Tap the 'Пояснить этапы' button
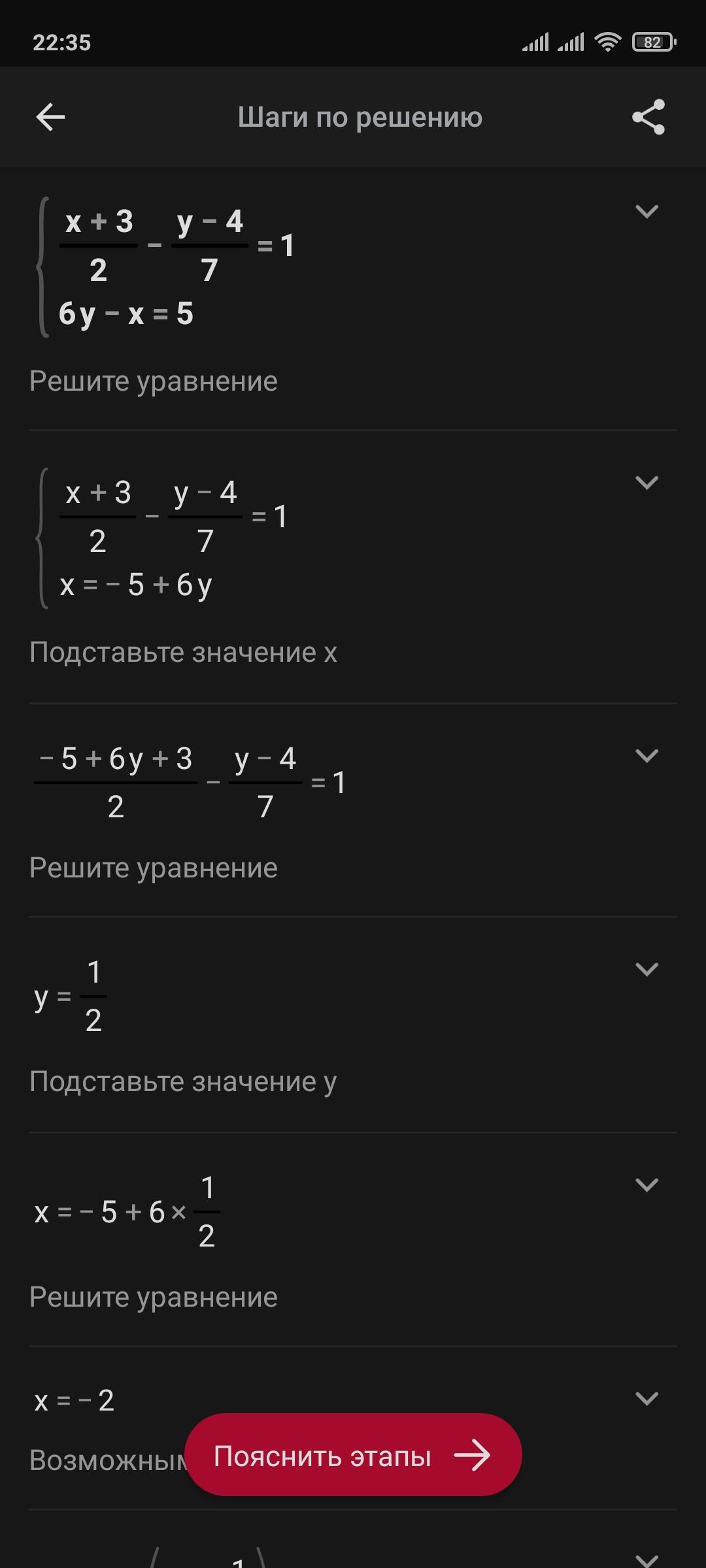Image resolution: width=706 pixels, height=1568 pixels. (x=353, y=1456)
